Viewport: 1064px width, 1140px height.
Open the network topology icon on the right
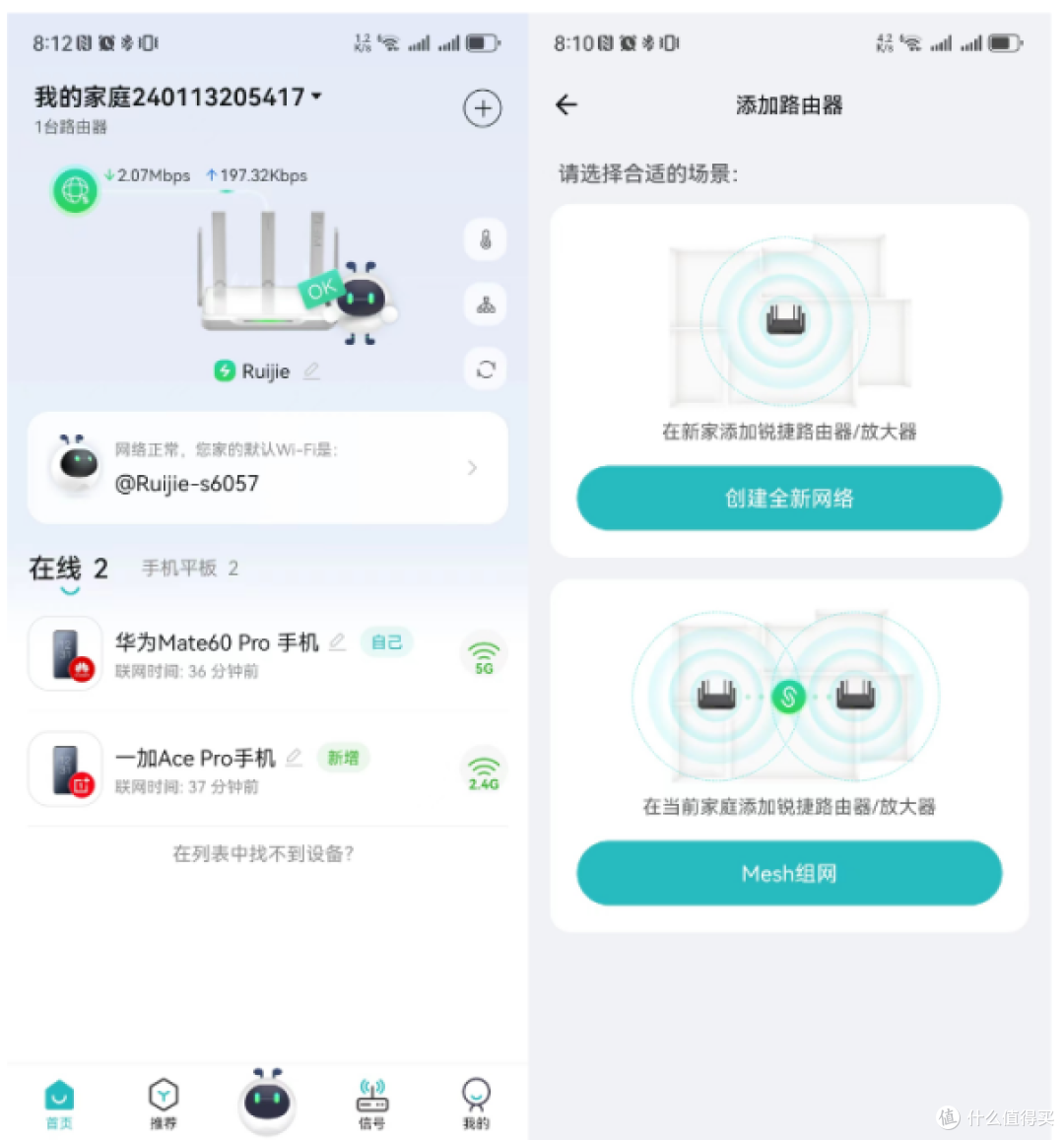click(484, 303)
